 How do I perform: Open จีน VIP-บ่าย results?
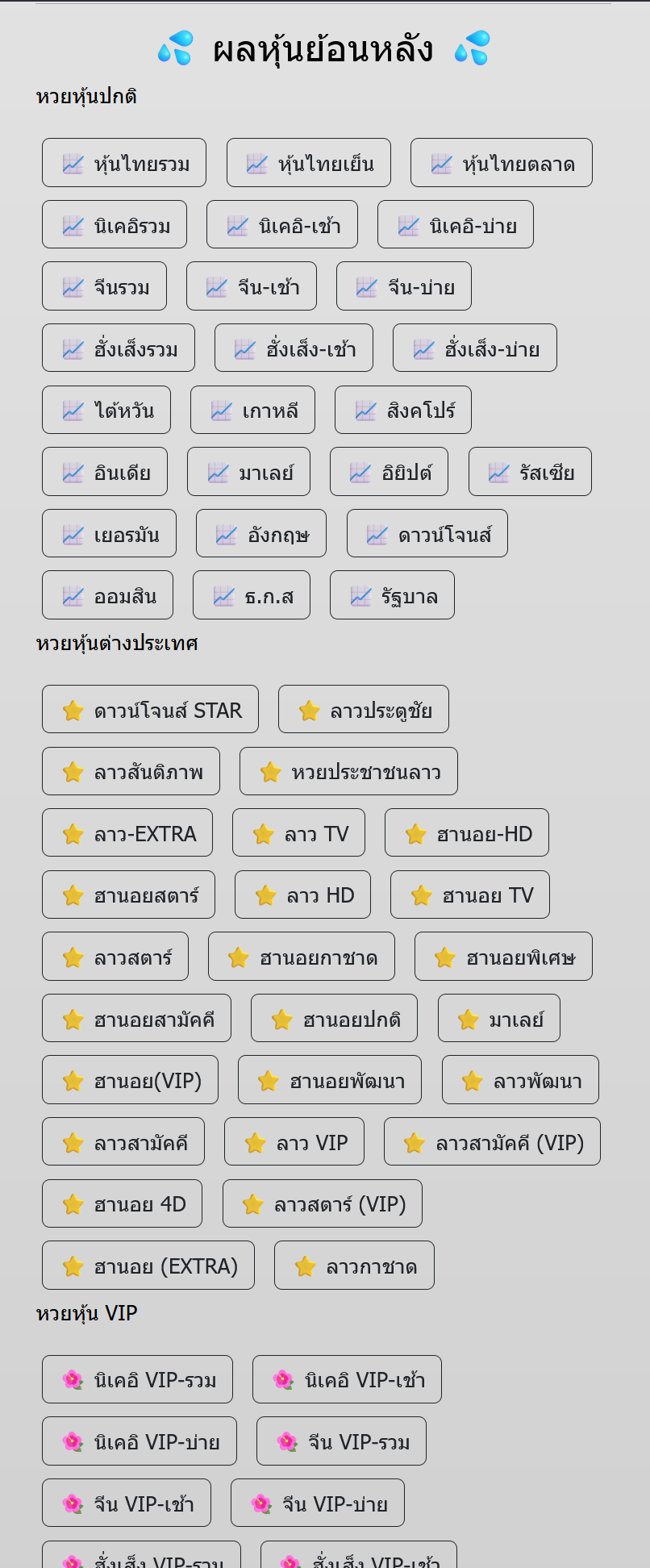point(318,1503)
